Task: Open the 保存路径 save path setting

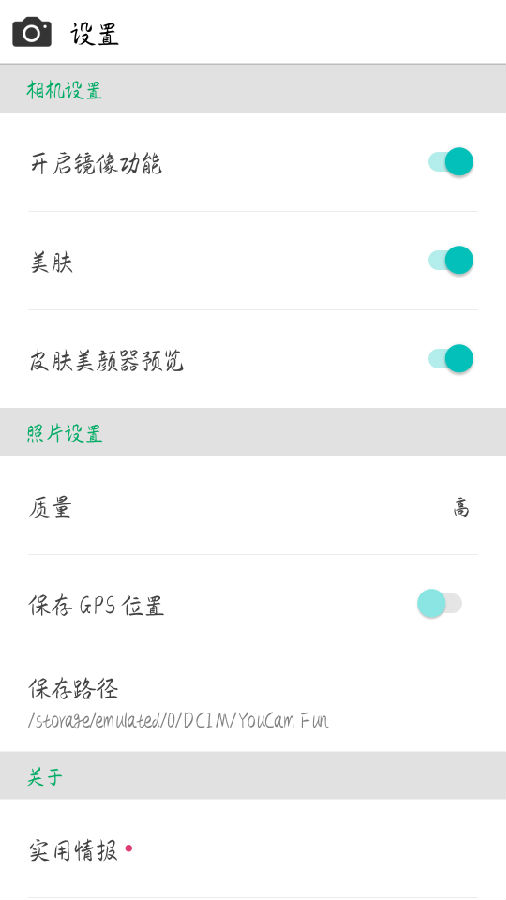Action: click(253, 703)
